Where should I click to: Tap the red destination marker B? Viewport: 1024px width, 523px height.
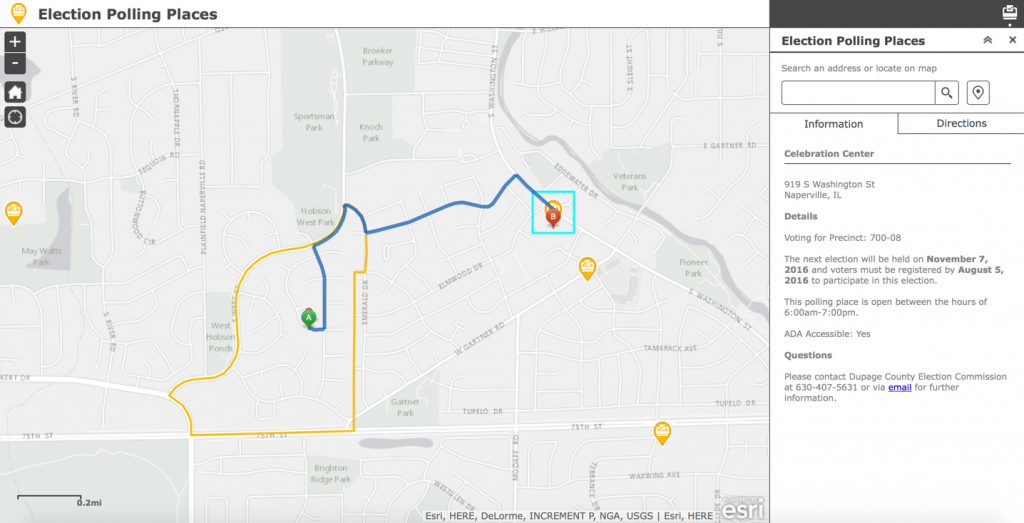553,214
